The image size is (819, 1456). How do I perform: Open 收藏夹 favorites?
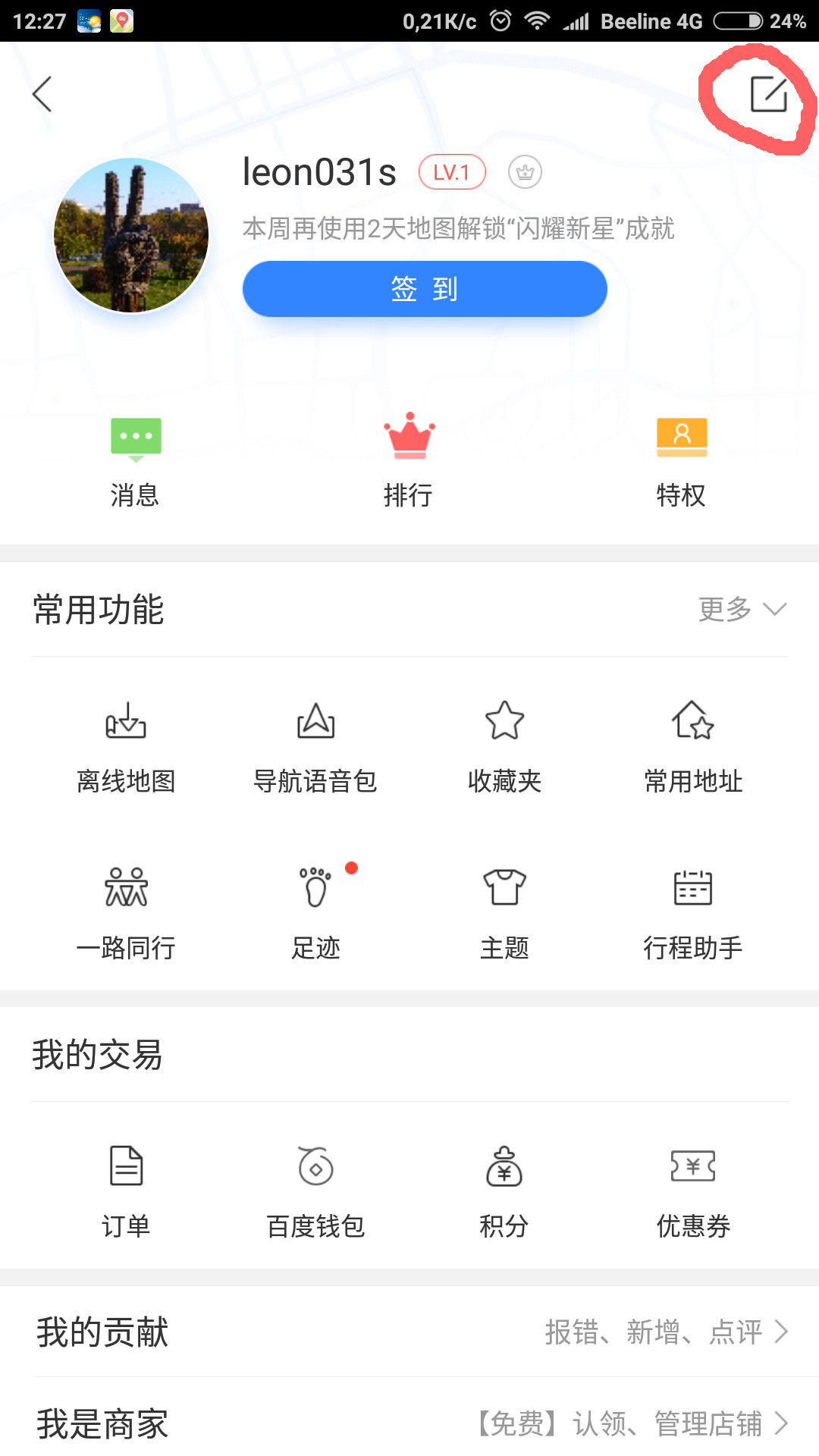click(504, 748)
